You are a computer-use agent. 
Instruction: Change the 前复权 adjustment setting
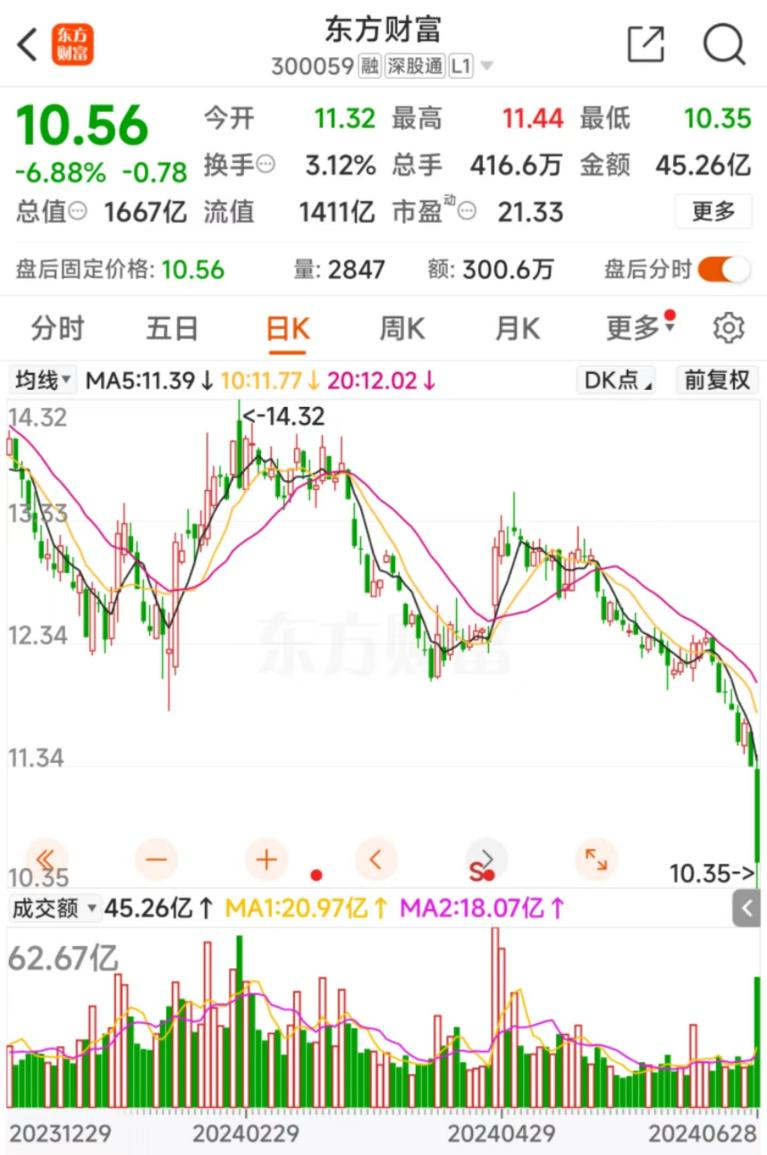click(717, 380)
